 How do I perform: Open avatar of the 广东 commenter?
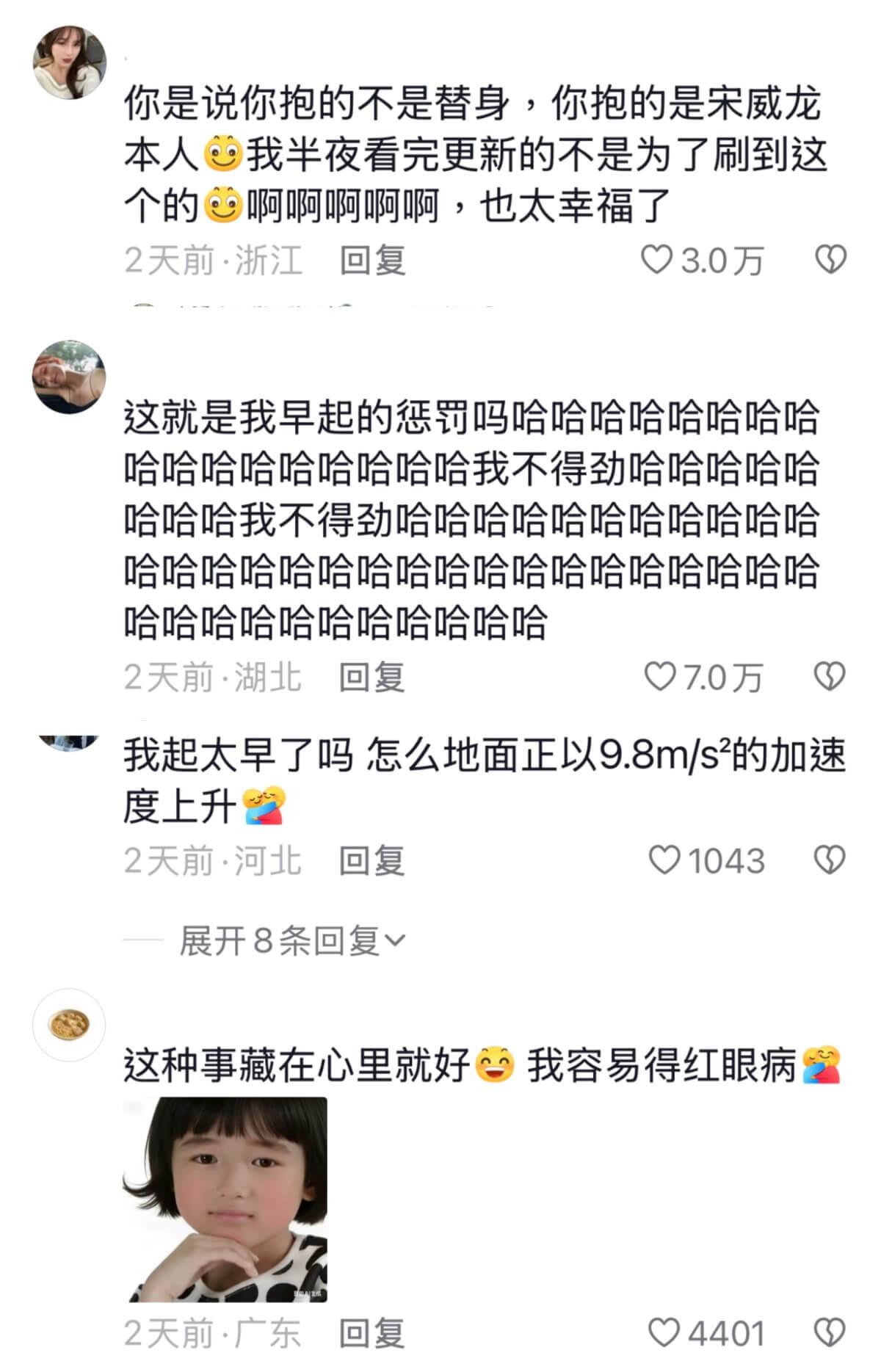[x=70, y=1024]
